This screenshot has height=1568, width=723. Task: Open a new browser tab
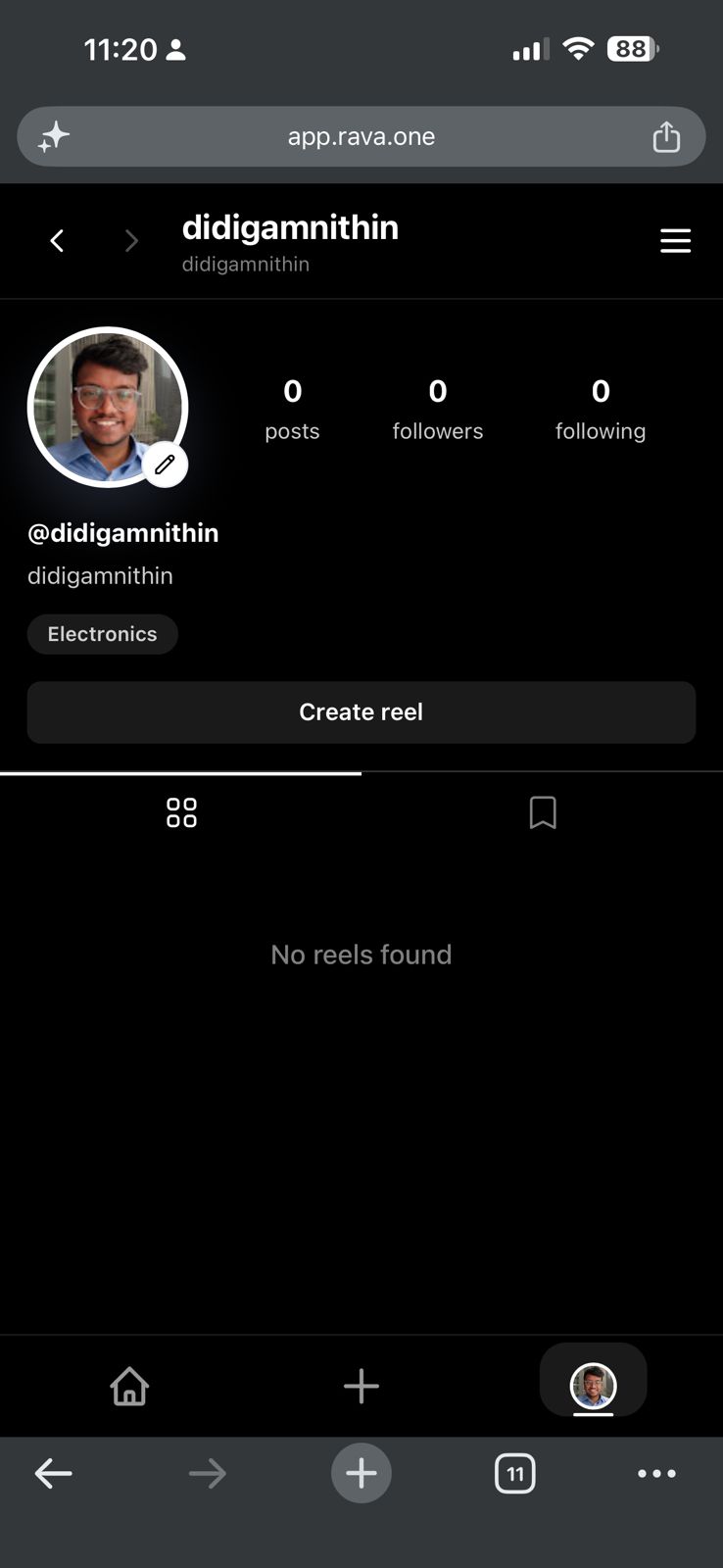[x=361, y=1473]
